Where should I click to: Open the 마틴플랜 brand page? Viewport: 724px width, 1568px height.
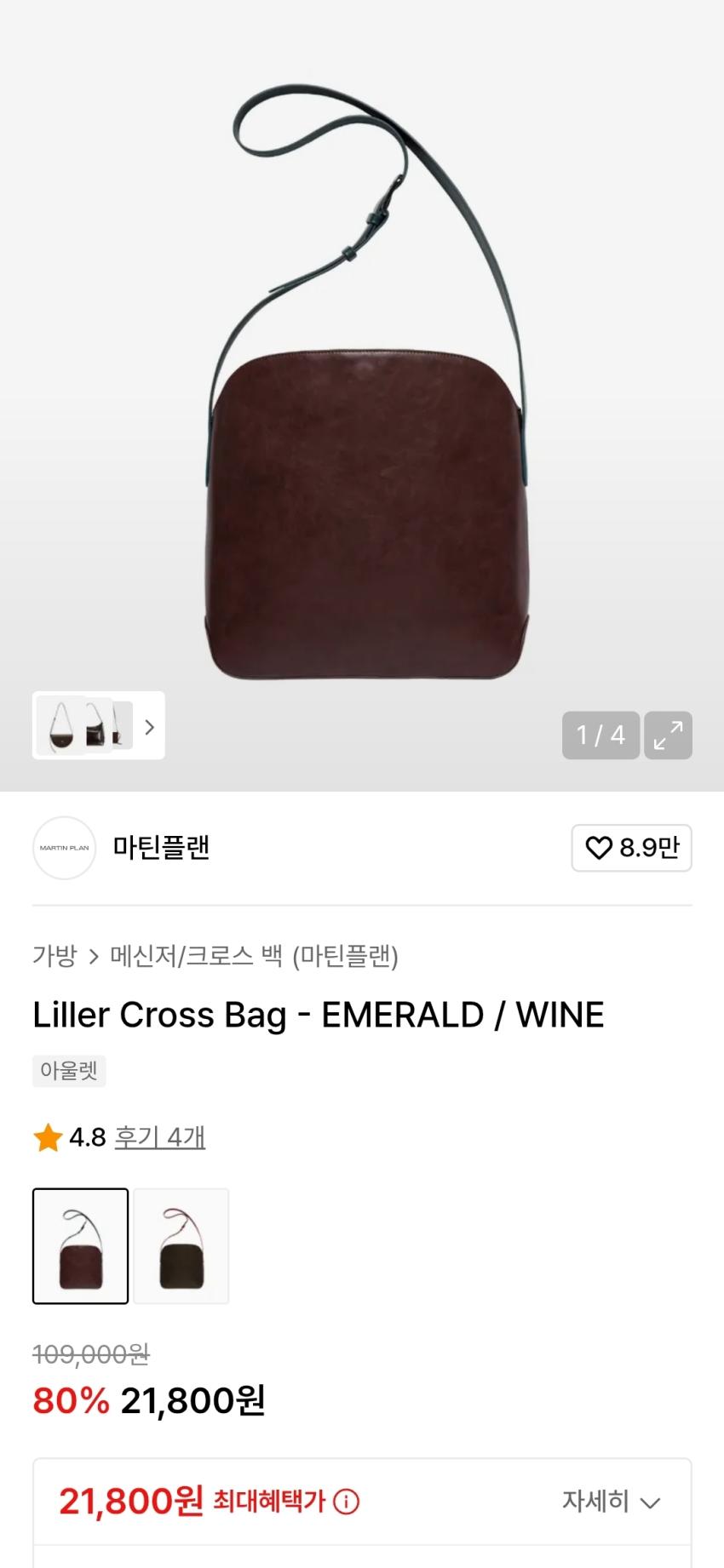pyautogui.click(x=161, y=848)
